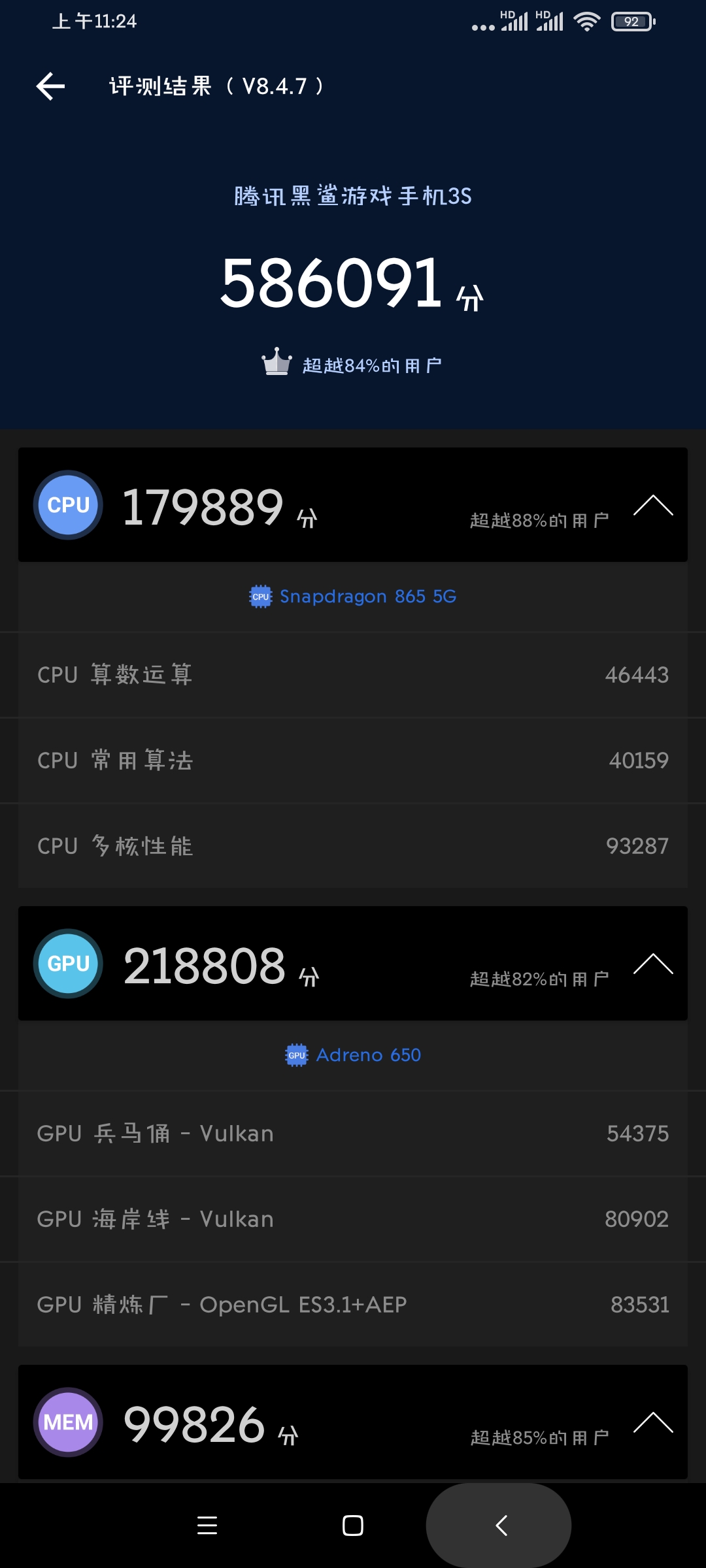Collapse the MEM score section
Image resolution: width=706 pixels, height=1568 pixels.
(x=653, y=1422)
